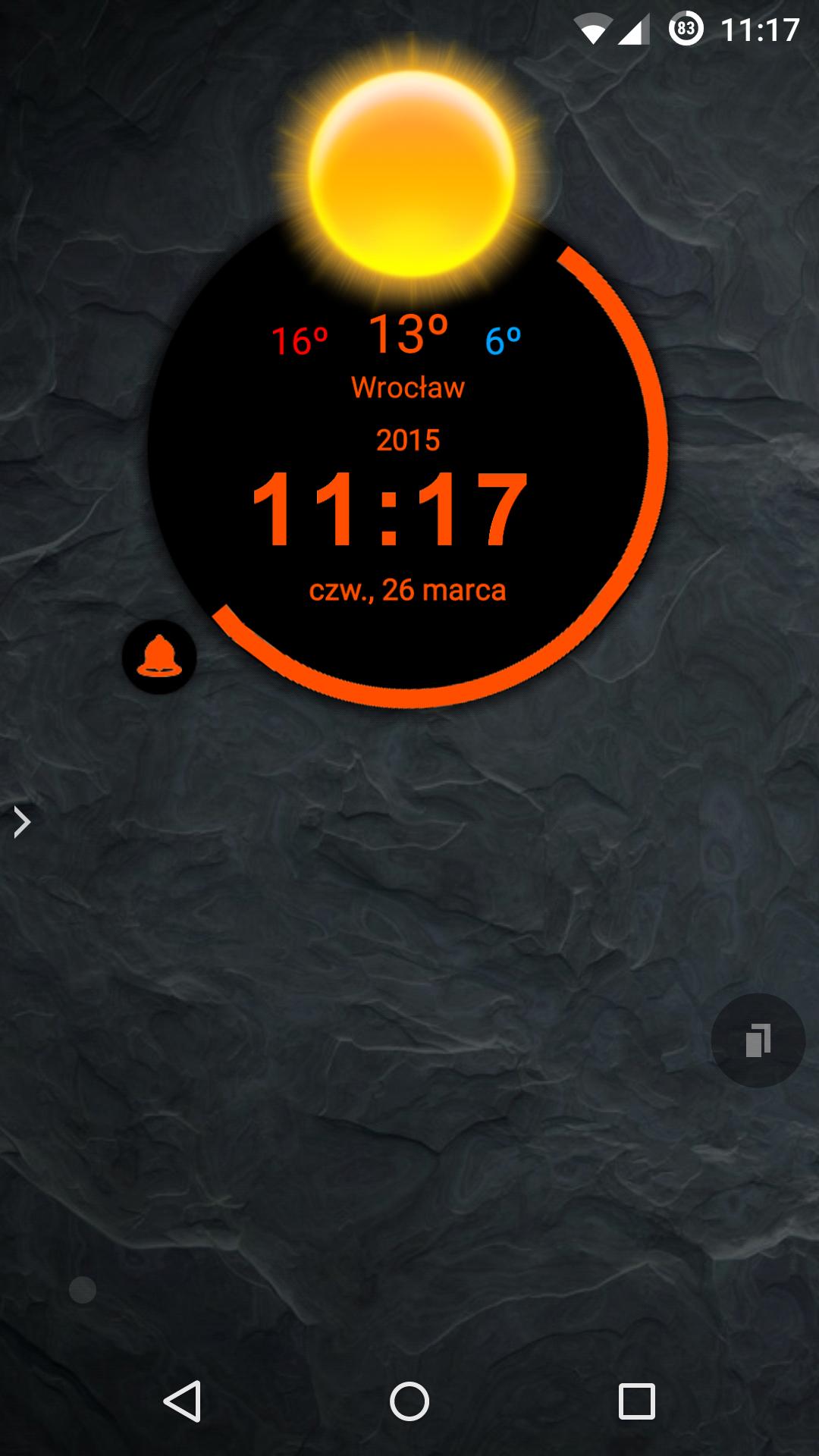Toggle the alarm bell on the widget

(158, 657)
